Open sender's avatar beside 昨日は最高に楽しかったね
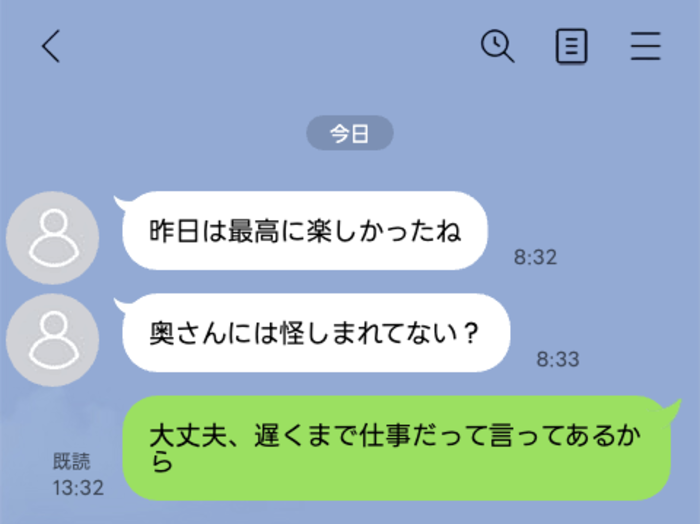The height and width of the screenshot is (524, 700). (52, 238)
